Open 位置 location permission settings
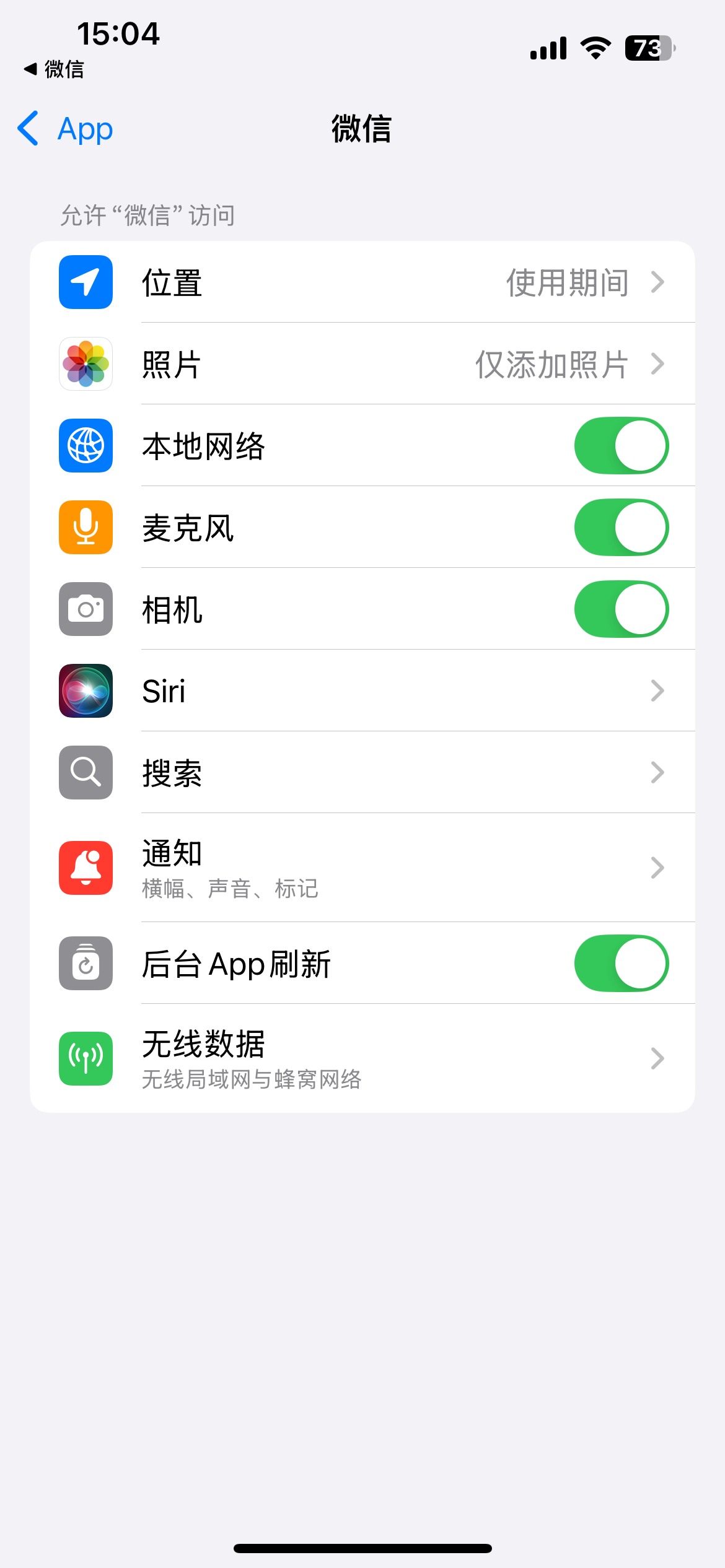The height and width of the screenshot is (1568, 725). pyautogui.click(x=362, y=282)
